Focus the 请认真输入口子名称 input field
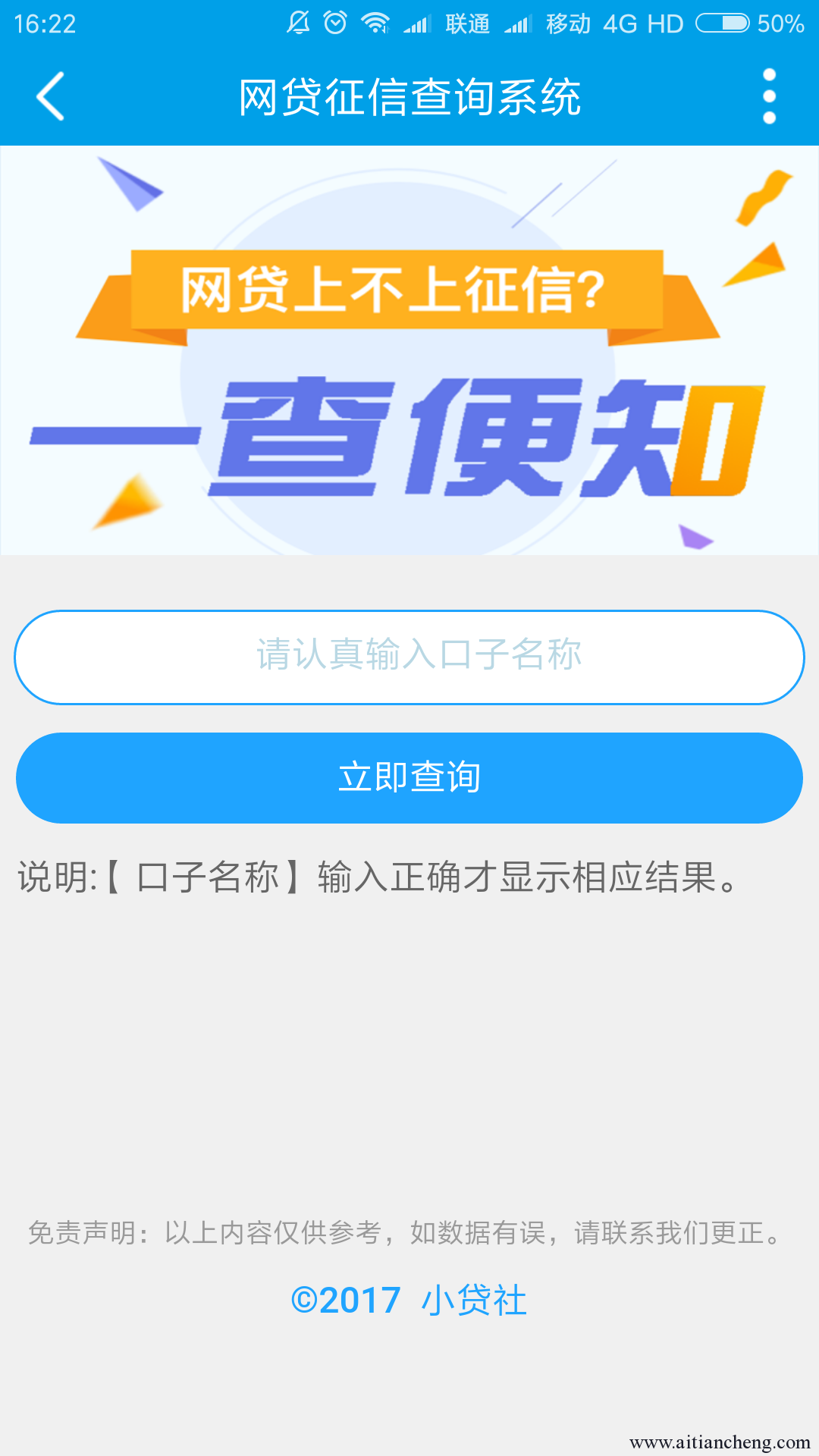 [x=409, y=657]
